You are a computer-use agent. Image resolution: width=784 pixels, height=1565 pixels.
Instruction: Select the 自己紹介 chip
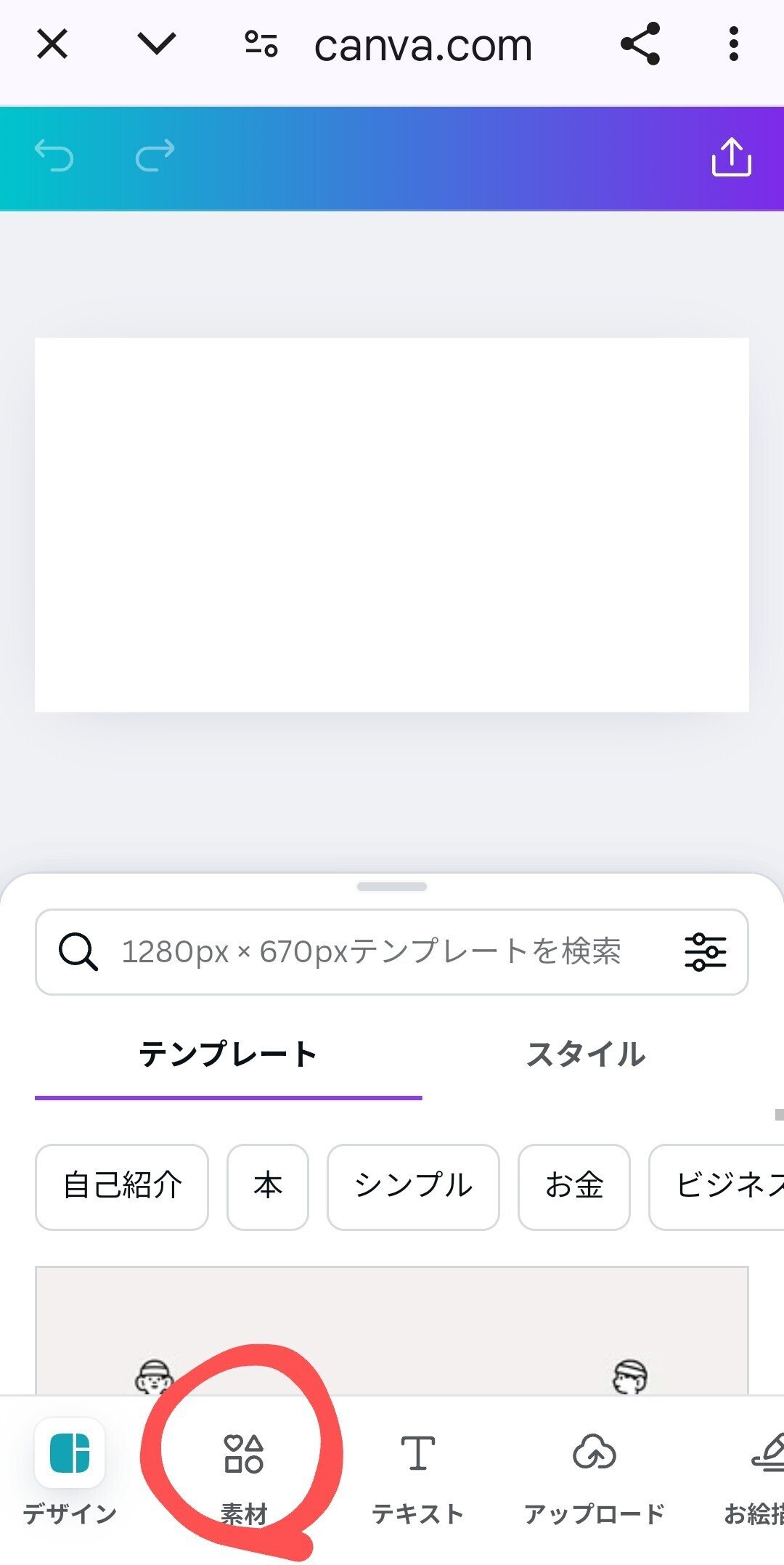[x=122, y=1187]
